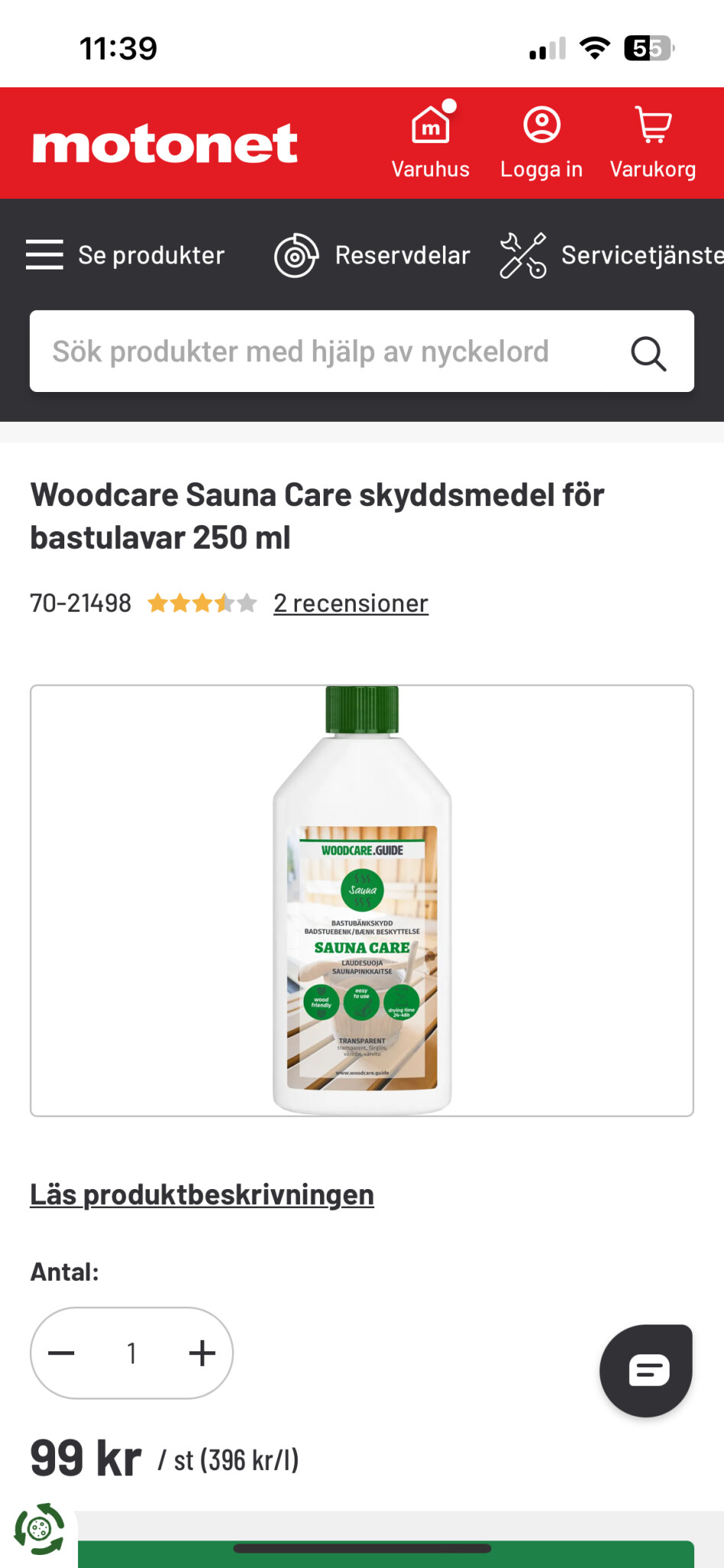Tap the product search field
This screenshot has height=1568, width=724.
(x=321, y=351)
